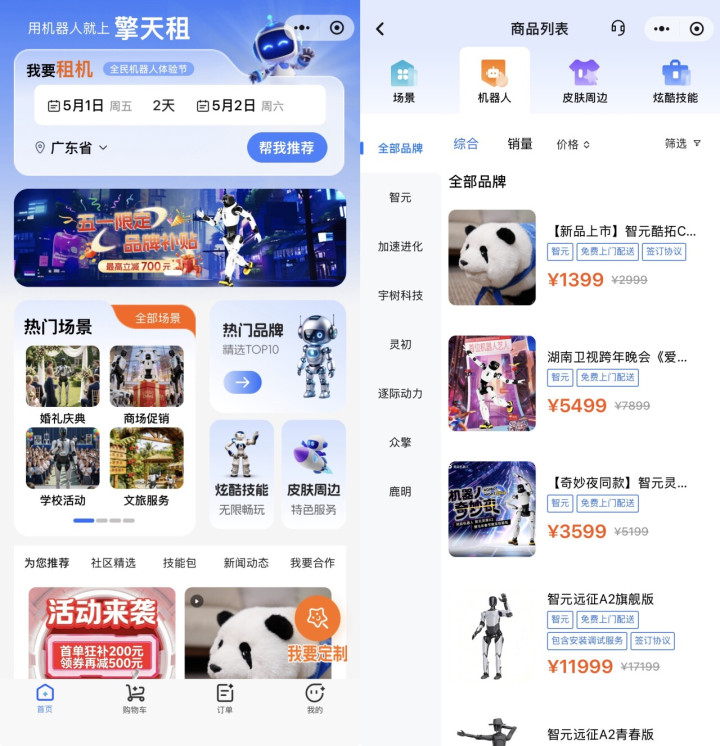The image size is (720, 746).
Task: Open the 订单 tab
Action: [224, 698]
